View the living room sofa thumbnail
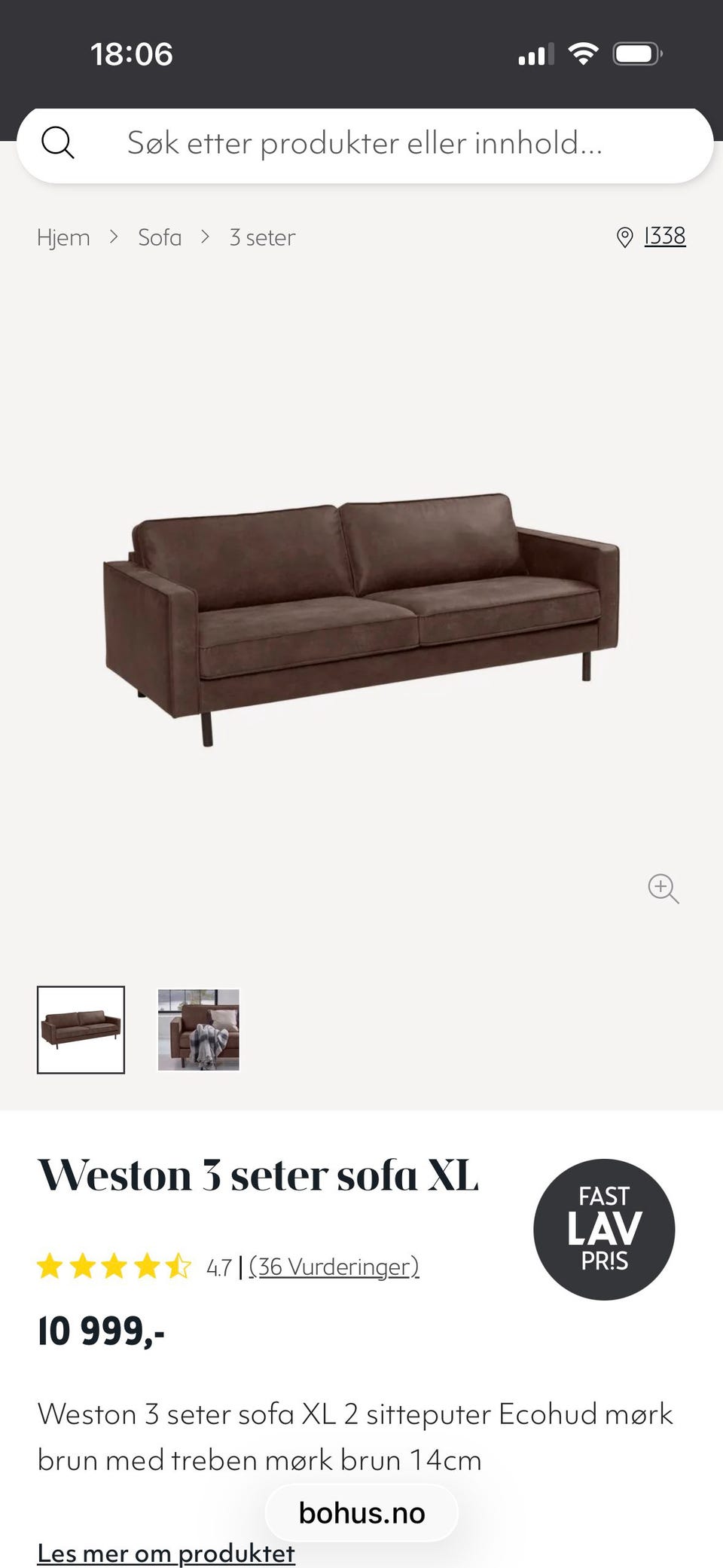 click(198, 1029)
